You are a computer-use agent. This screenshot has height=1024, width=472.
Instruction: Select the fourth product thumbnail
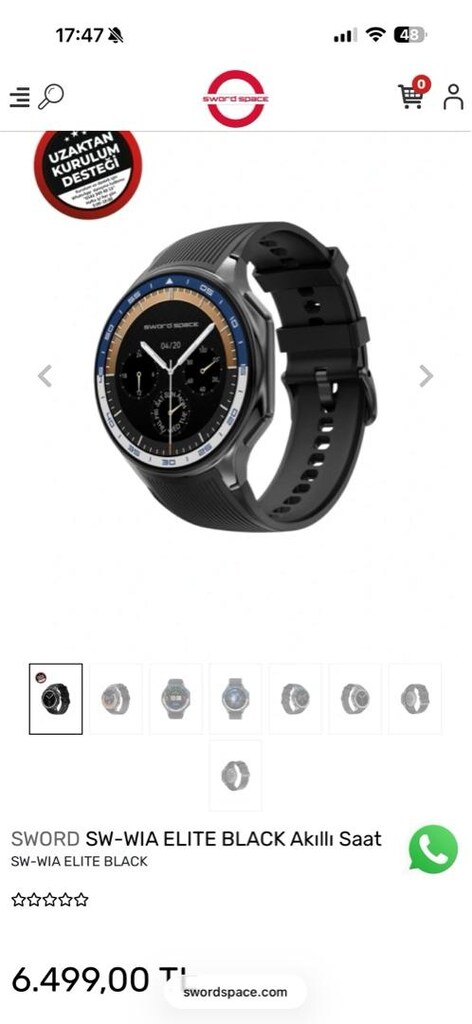tap(235, 699)
